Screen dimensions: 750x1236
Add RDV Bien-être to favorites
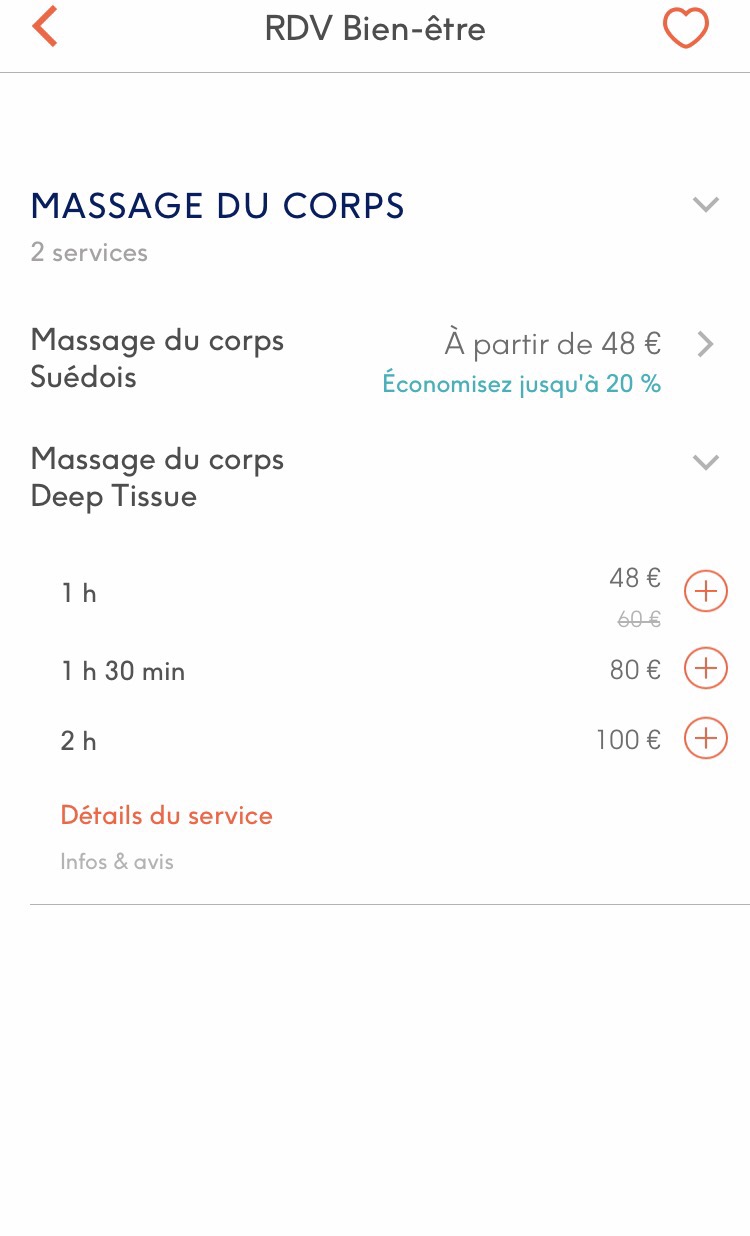pos(686,28)
